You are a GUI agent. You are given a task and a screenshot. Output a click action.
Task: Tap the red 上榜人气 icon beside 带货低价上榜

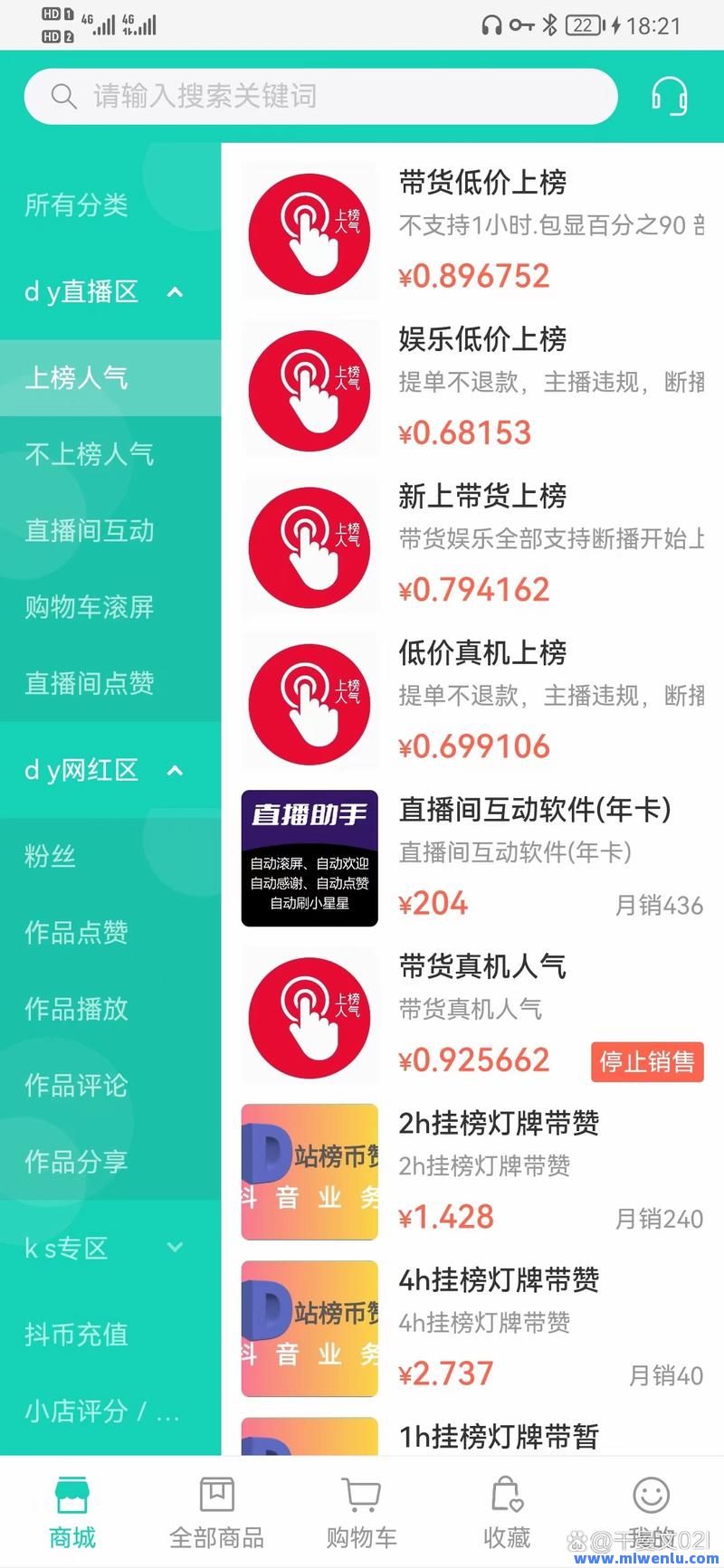tap(310, 233)
